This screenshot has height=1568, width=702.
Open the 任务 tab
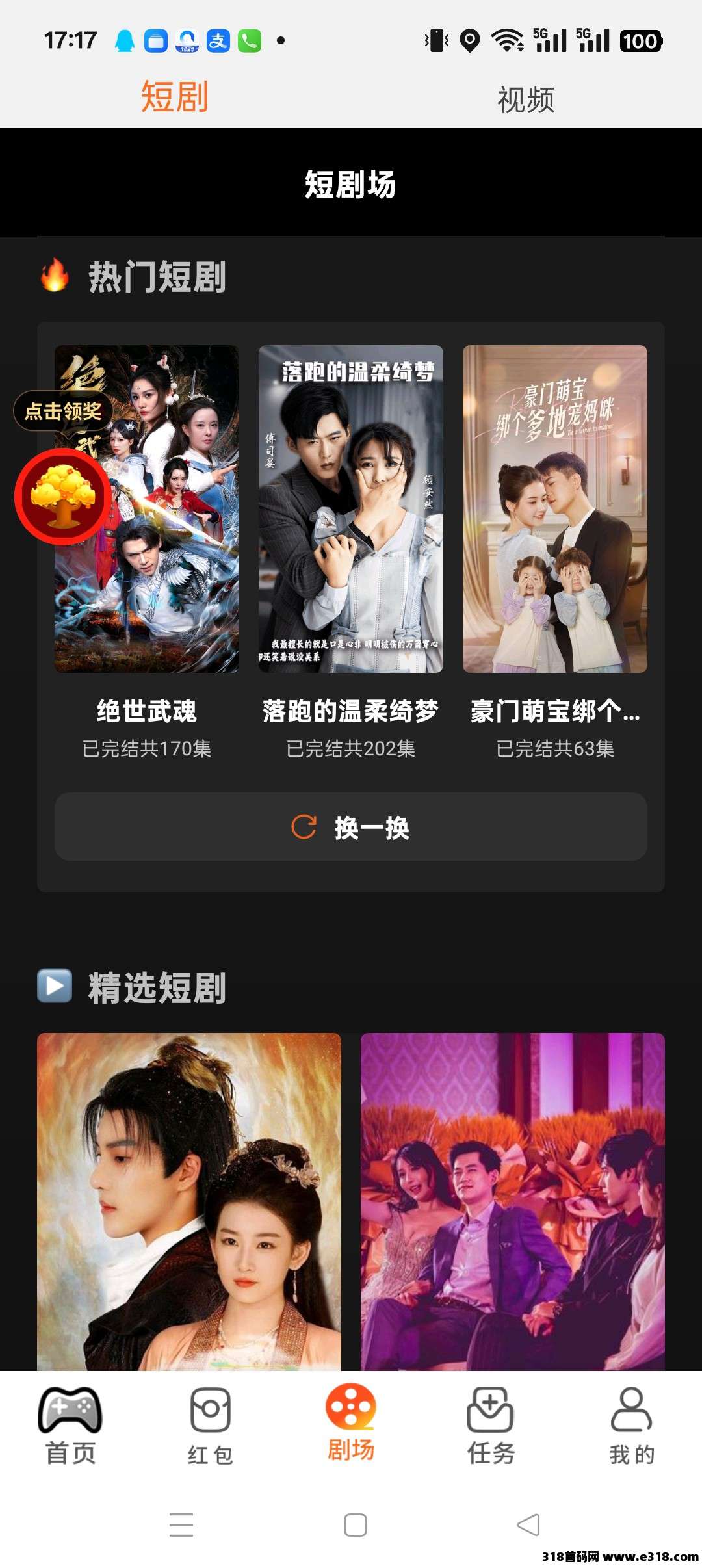click(x=491, y=1427)
